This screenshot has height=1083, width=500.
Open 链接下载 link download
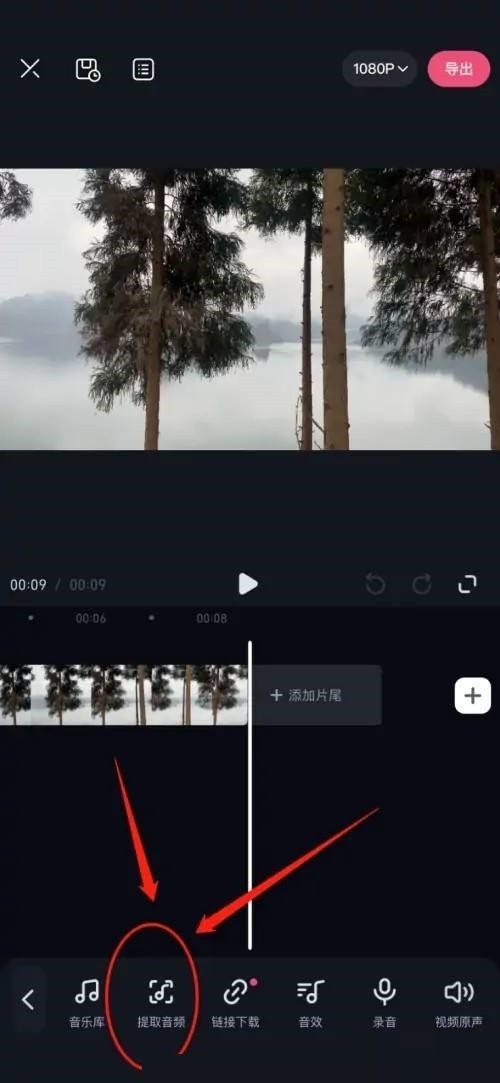click(235, 1004)
